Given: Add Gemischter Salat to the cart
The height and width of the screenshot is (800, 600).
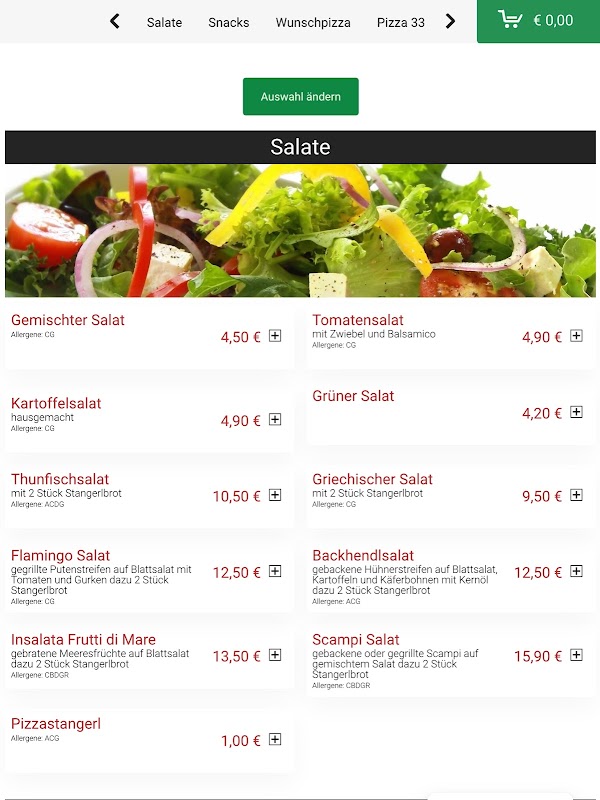Looking at the screenshot, I should click(275, 336).
